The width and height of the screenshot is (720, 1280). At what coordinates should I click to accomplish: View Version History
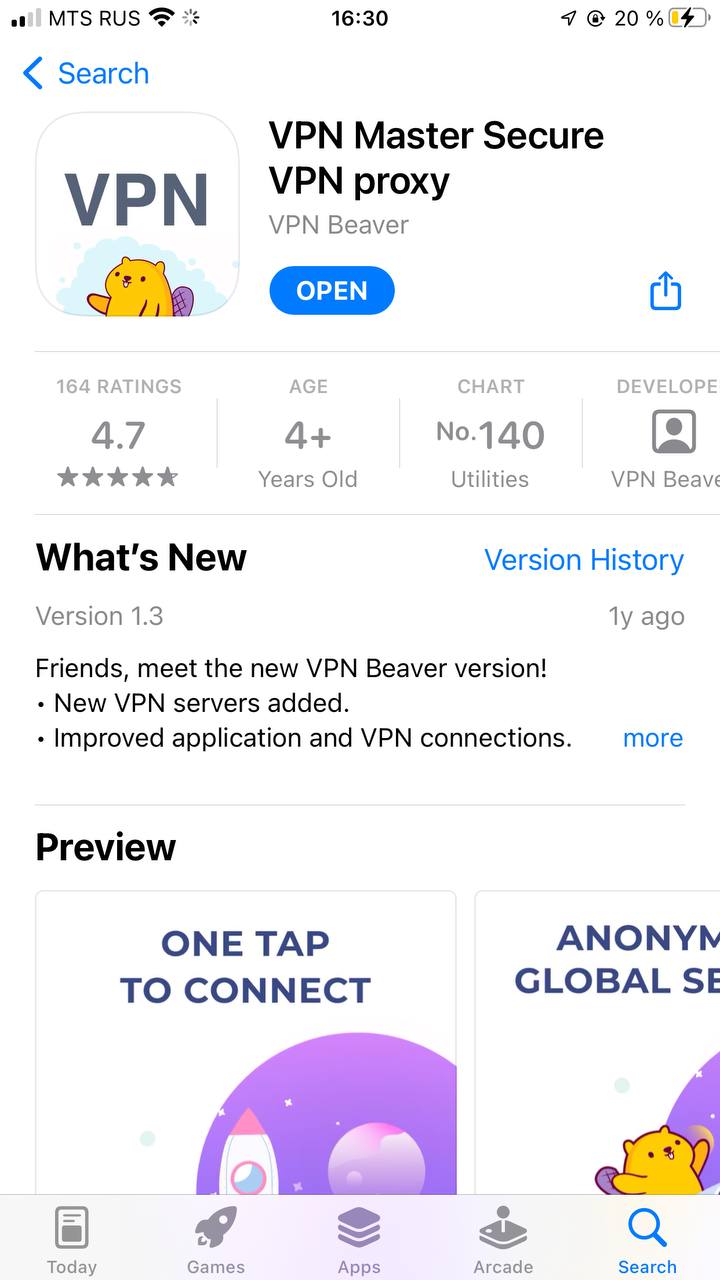pos(584,560)
